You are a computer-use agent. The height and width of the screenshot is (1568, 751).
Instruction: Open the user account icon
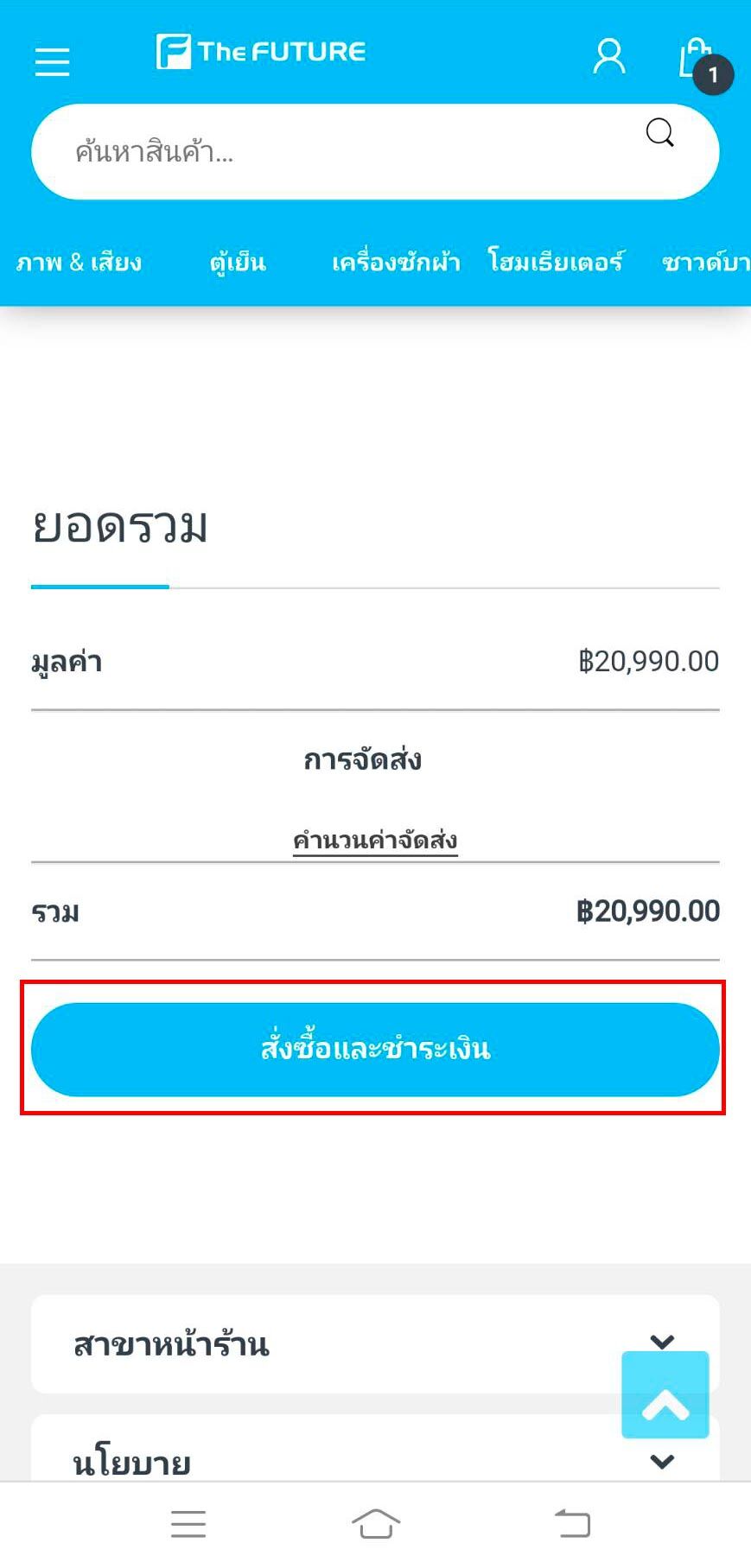point(608,57)
